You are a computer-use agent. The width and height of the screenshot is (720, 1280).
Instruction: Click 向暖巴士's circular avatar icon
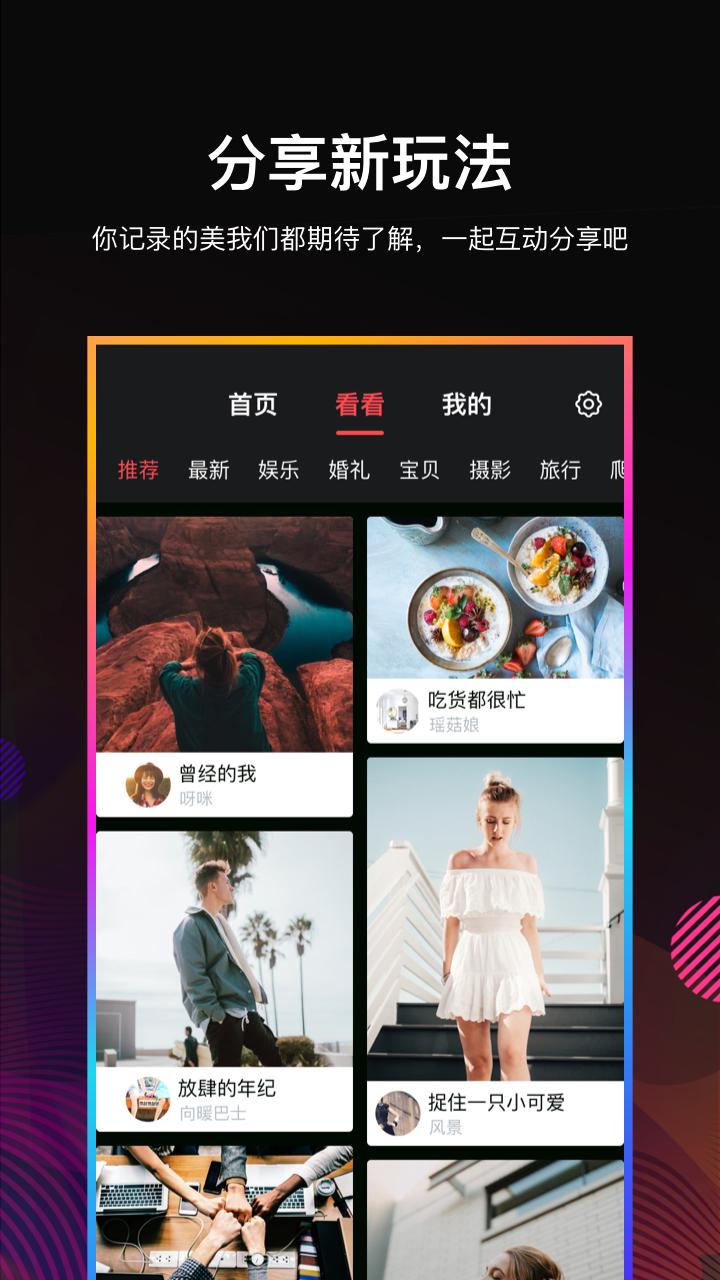[x=146, y=1099]
